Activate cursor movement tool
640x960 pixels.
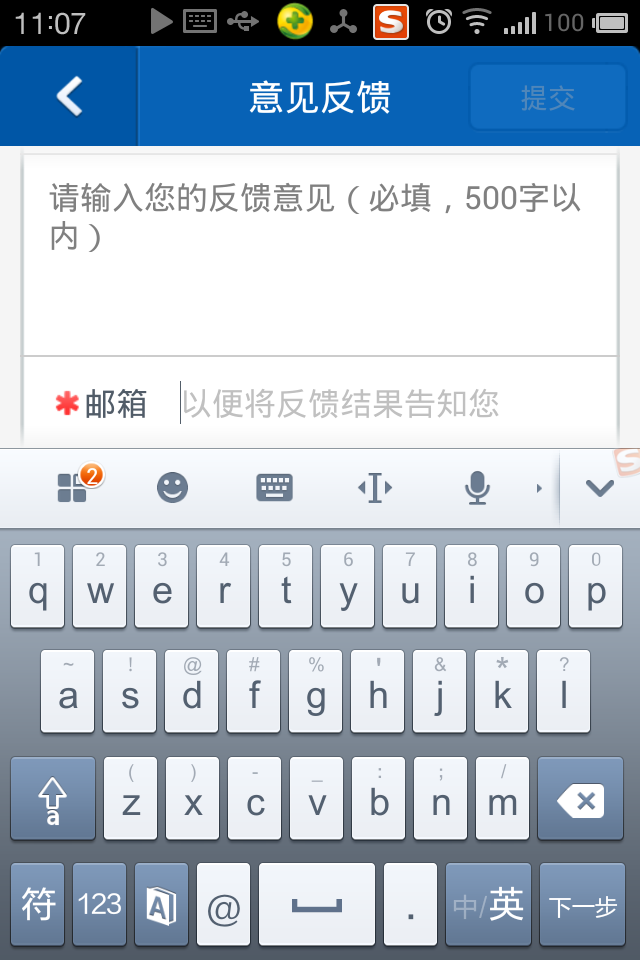[x=375, y=488]
